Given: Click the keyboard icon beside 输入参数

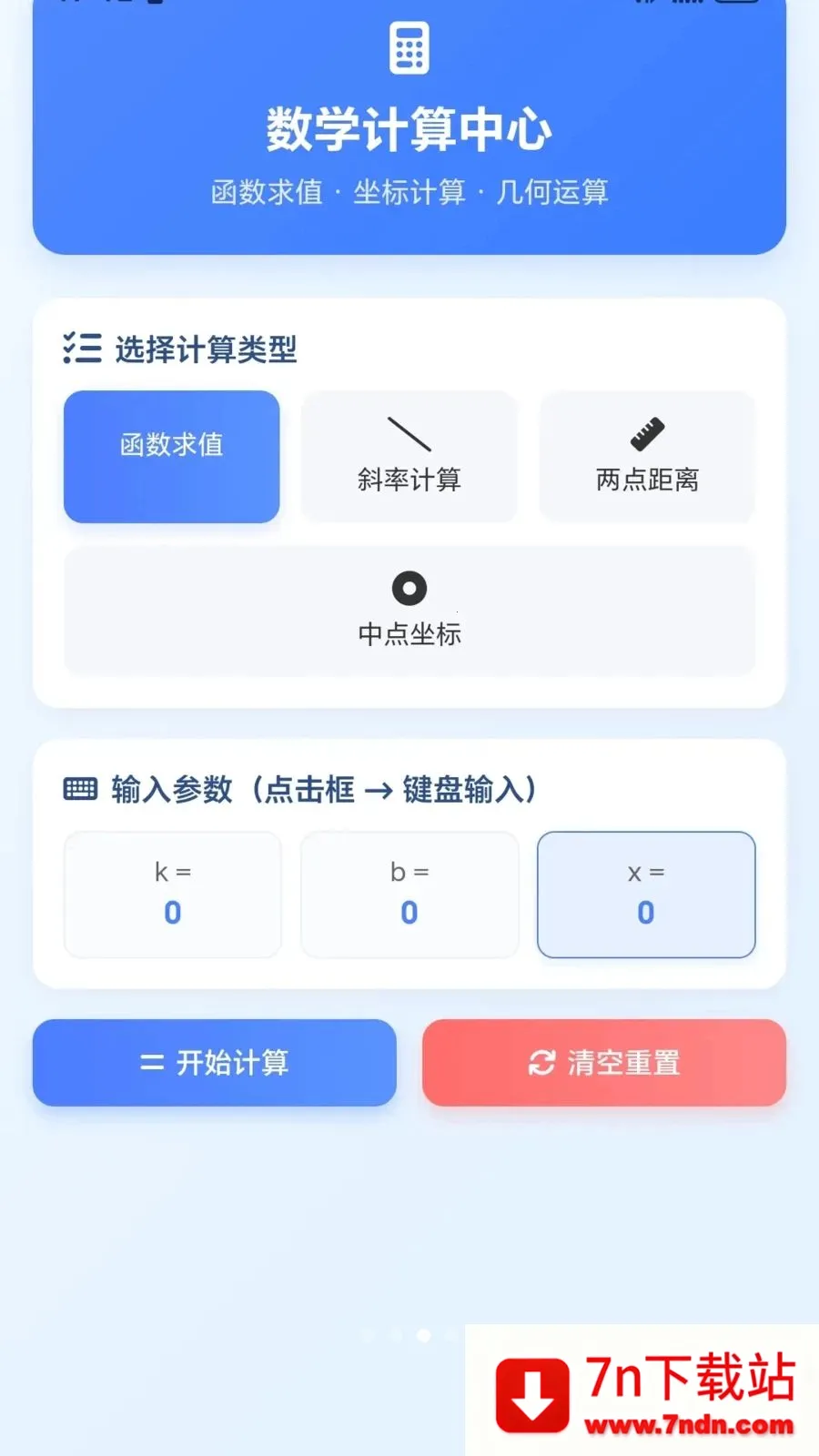Looking at the screenshot, I should [81, 789].
